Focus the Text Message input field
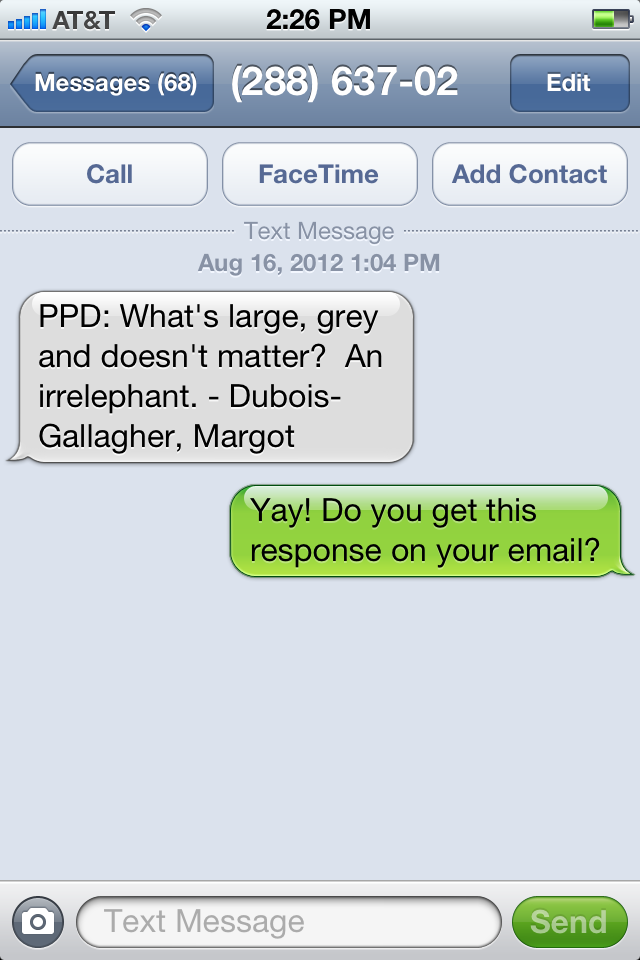 288,921
